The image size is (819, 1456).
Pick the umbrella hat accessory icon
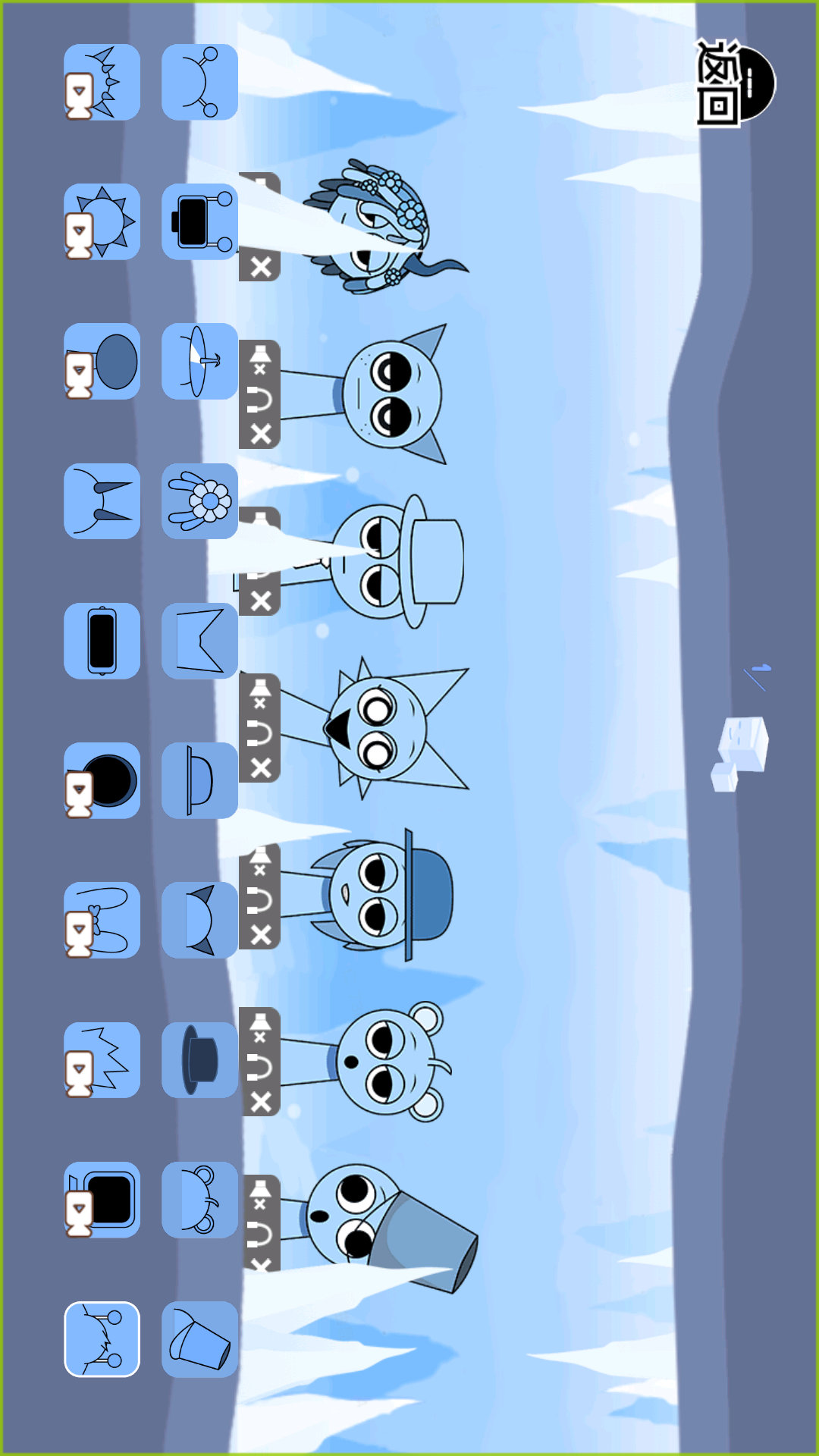tap(199, 362)
